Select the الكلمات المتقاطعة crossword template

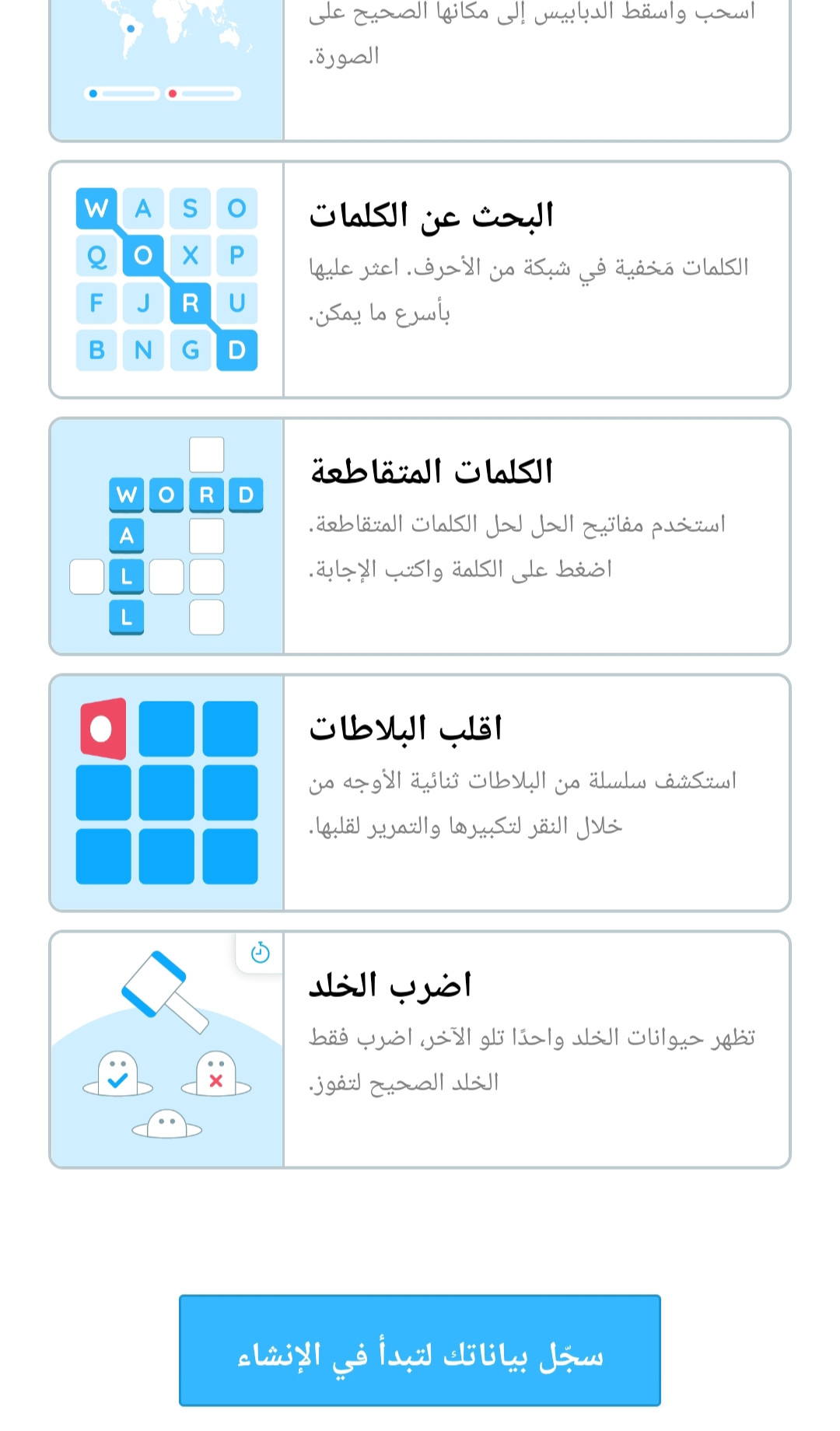pyautogui.click(x=420, y=537)
